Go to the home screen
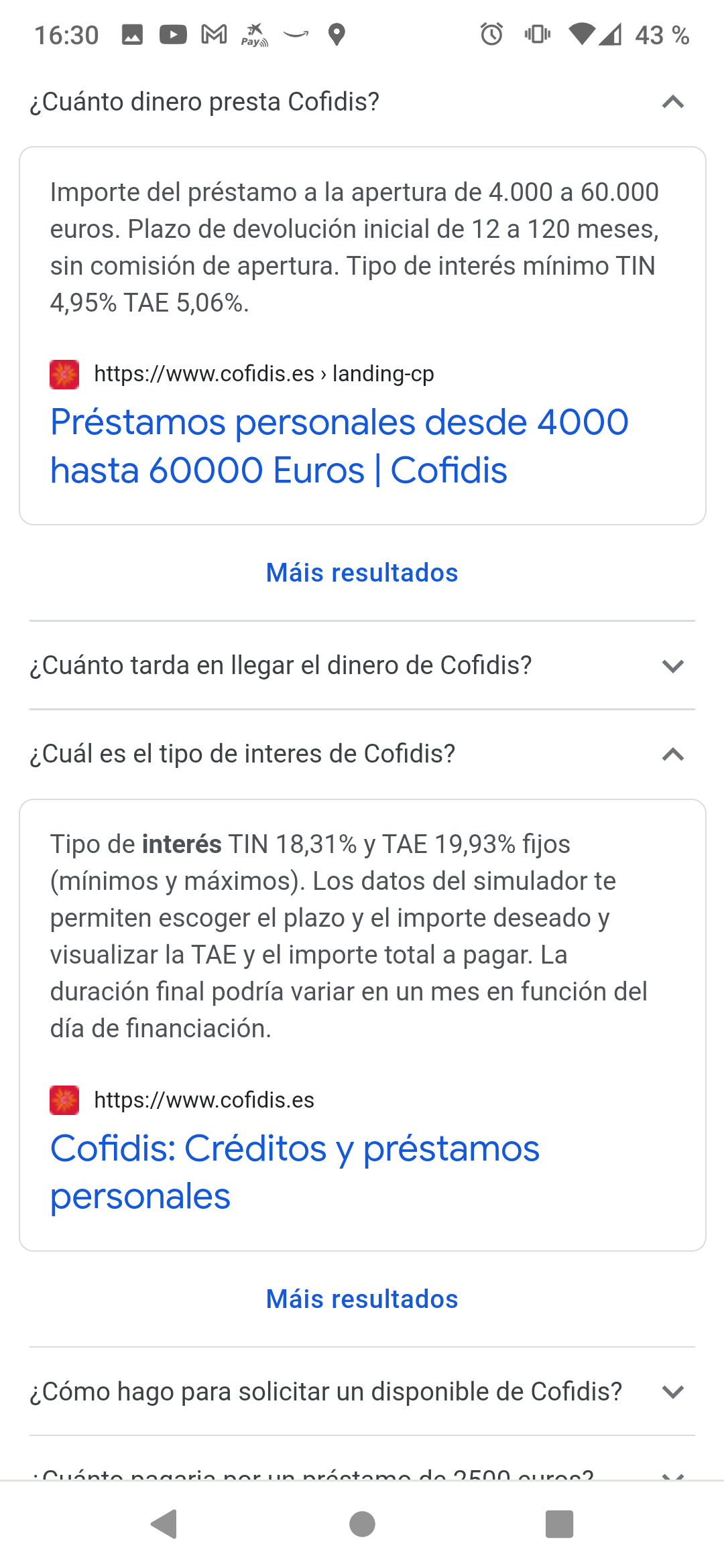 click(362, 1524)
